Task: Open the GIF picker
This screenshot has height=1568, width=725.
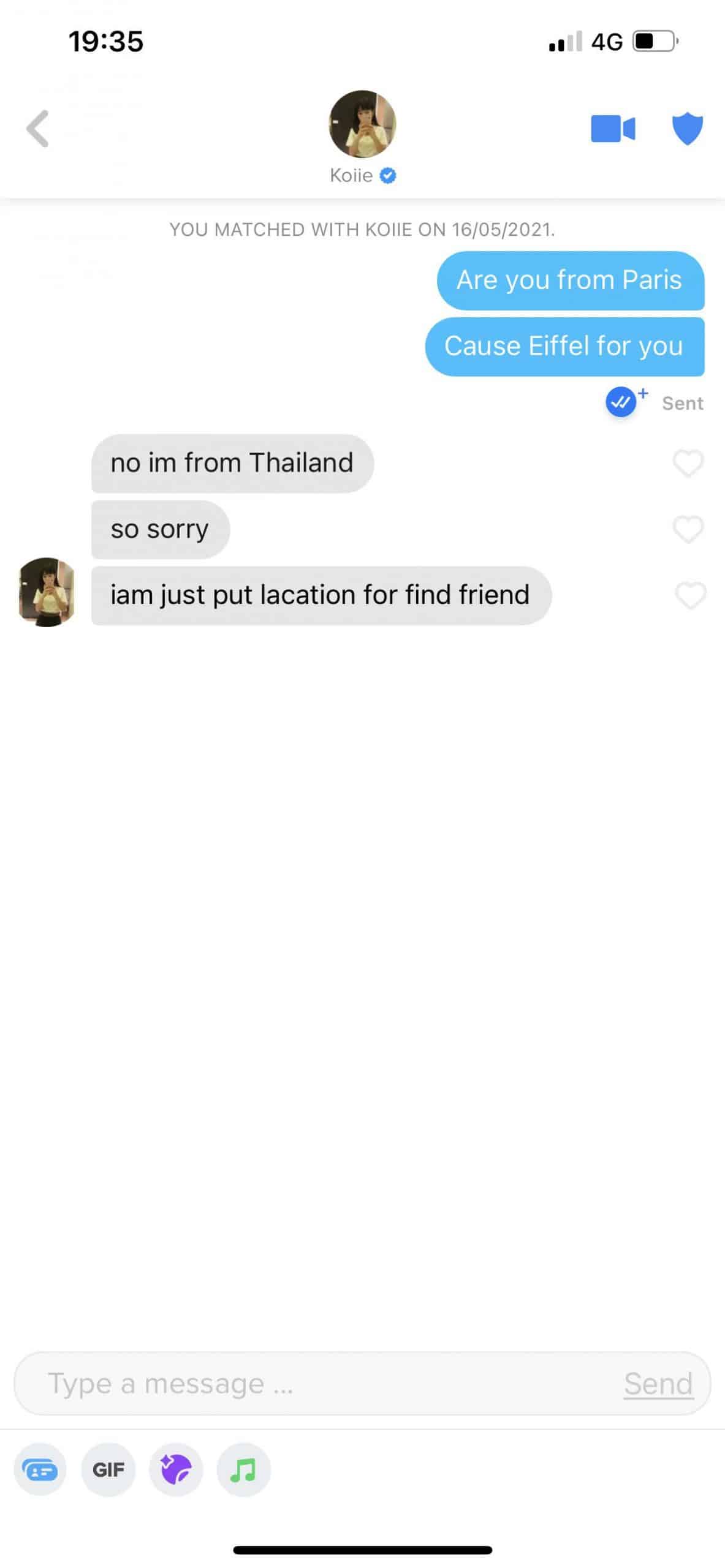Action: pos(108,1469)
